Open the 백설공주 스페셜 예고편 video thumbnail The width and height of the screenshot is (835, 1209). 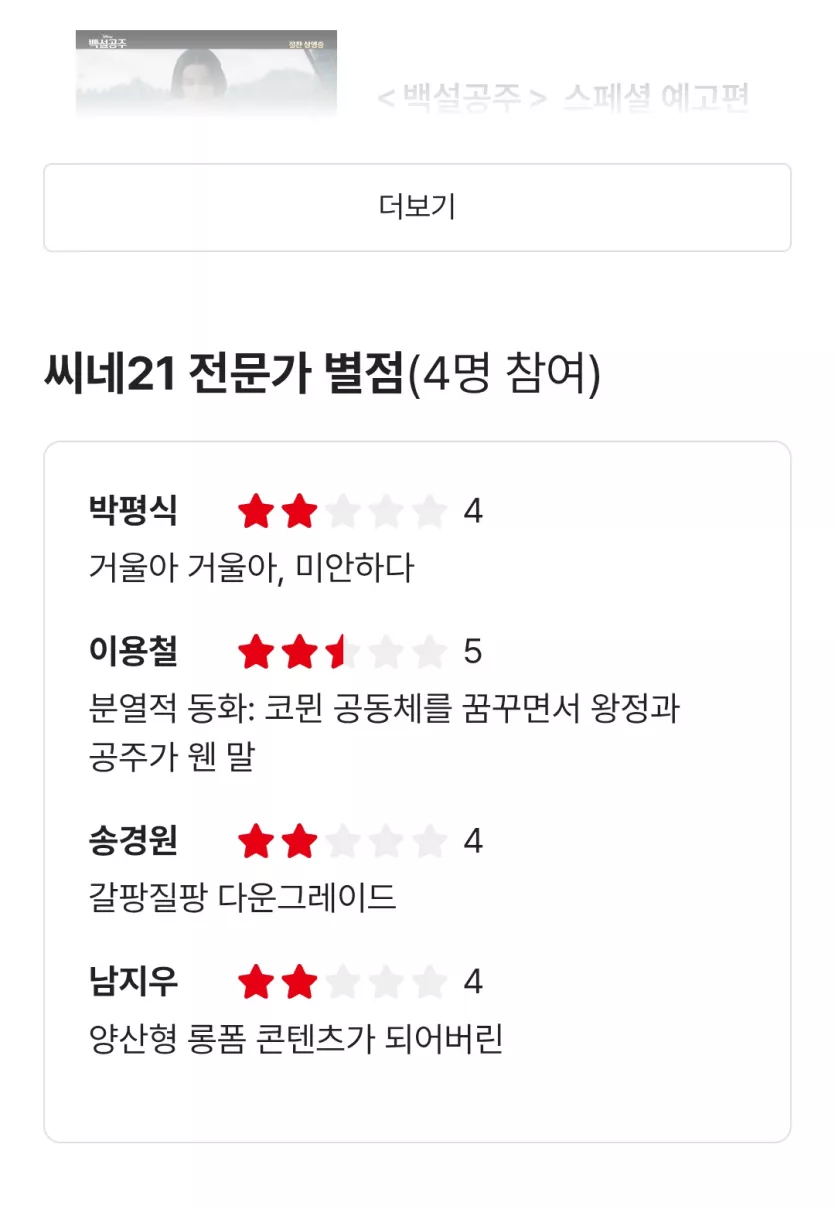pos(206,74)
